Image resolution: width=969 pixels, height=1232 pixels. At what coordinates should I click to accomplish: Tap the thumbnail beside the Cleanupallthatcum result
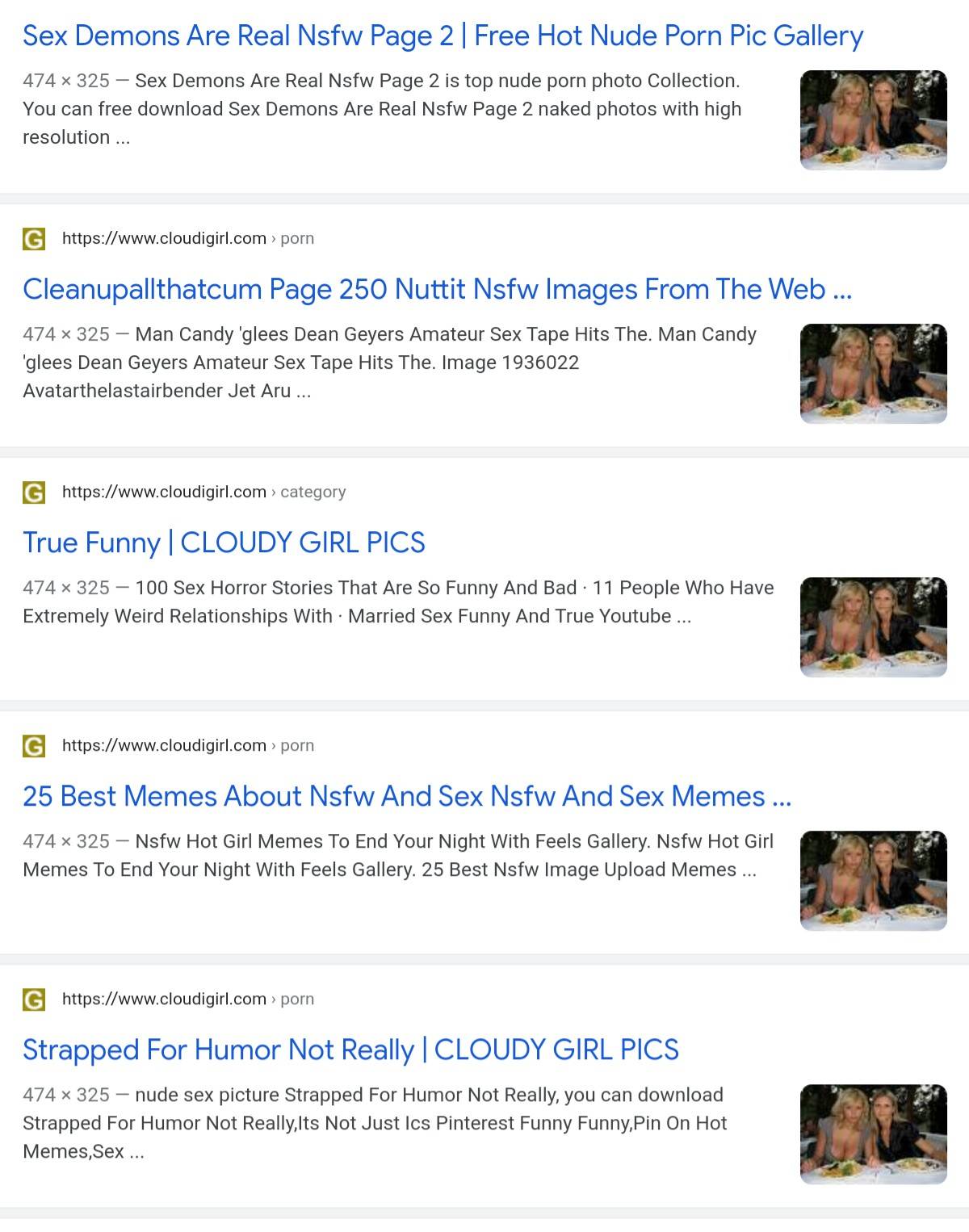pyautogui.click(x=873, y=374)
